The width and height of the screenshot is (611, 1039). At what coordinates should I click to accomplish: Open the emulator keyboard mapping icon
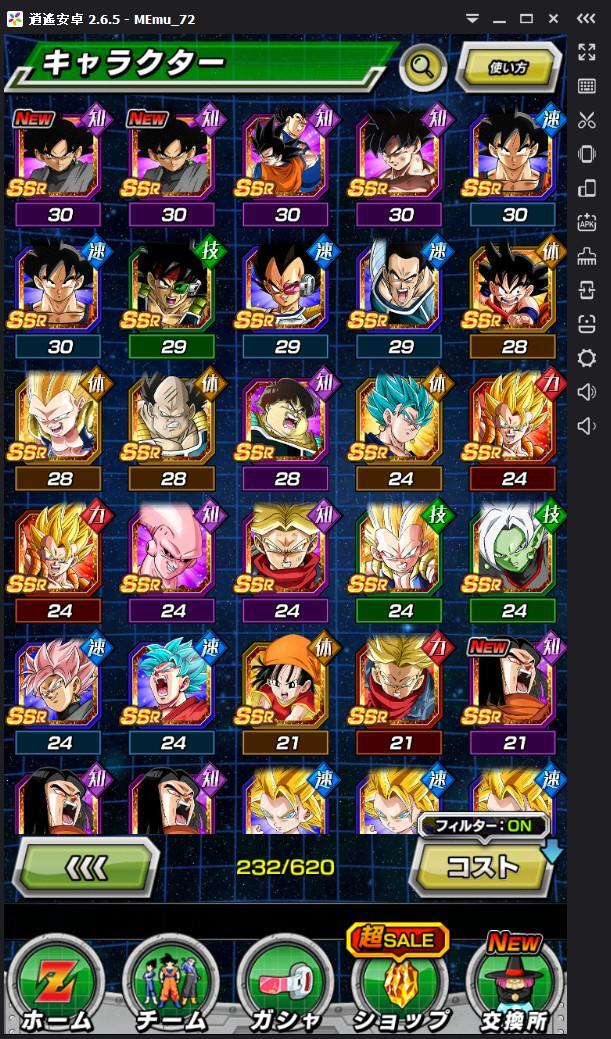coord(587,86)
